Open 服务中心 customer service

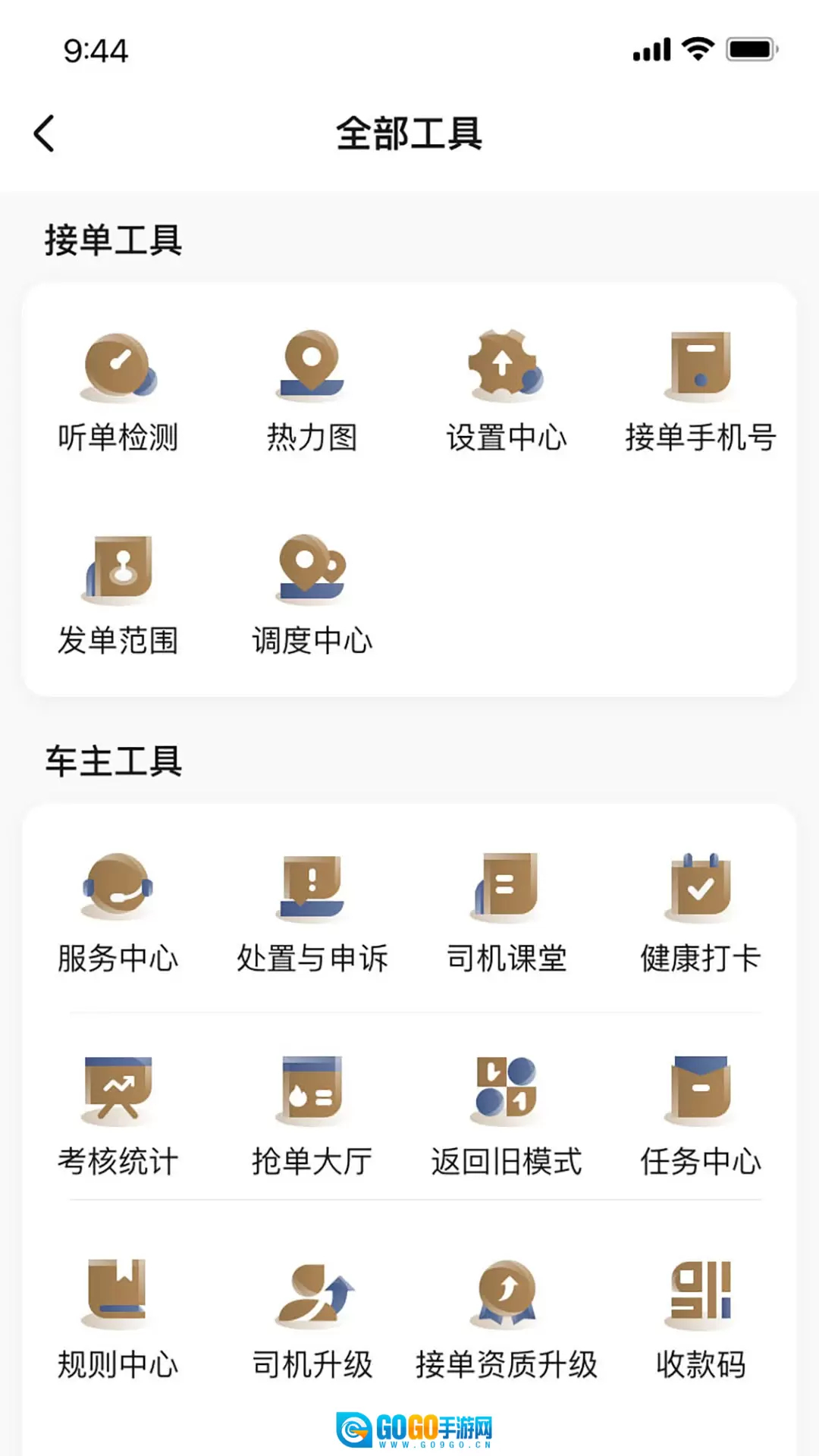pyautogui.click(x=118, y=914)
